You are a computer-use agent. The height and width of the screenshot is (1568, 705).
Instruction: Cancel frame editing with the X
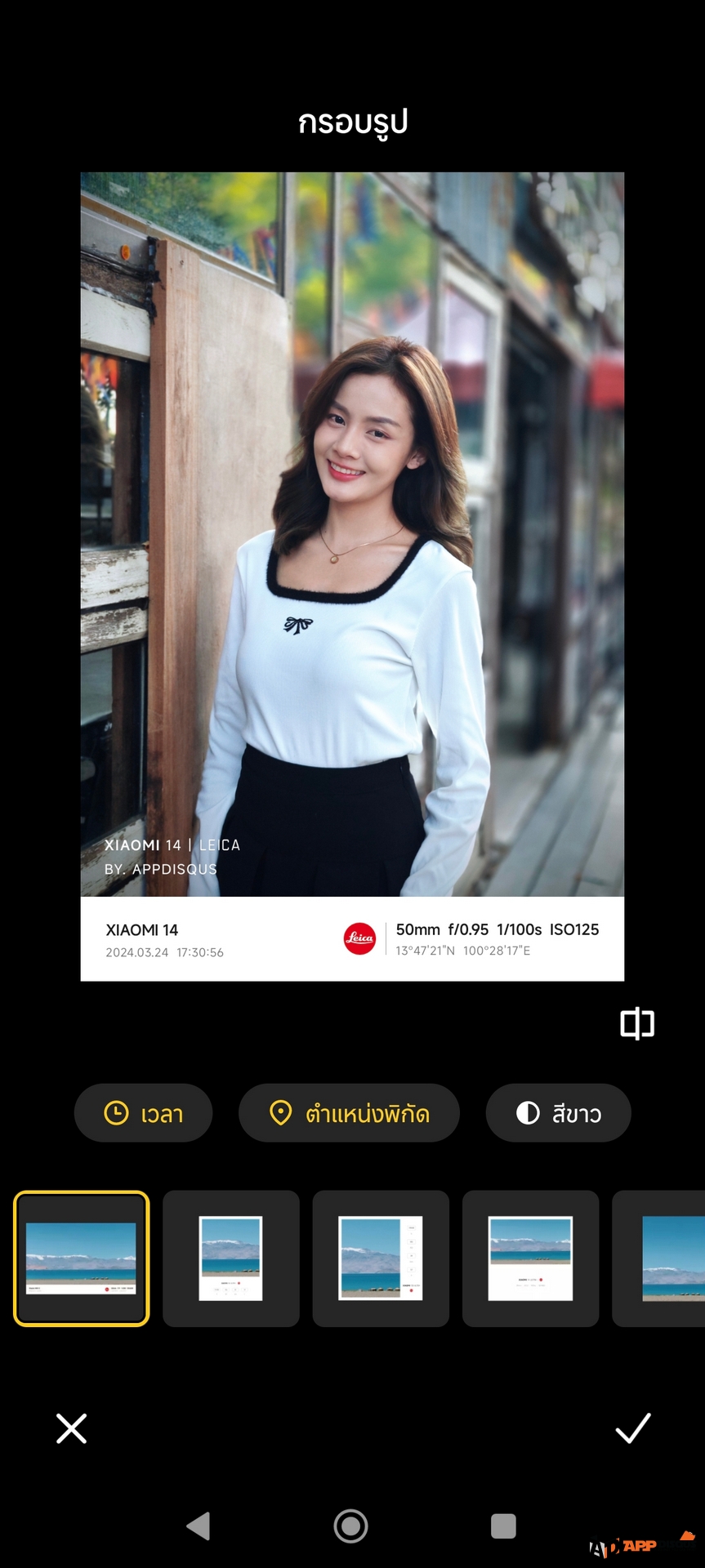click(x=72, y=1428)
